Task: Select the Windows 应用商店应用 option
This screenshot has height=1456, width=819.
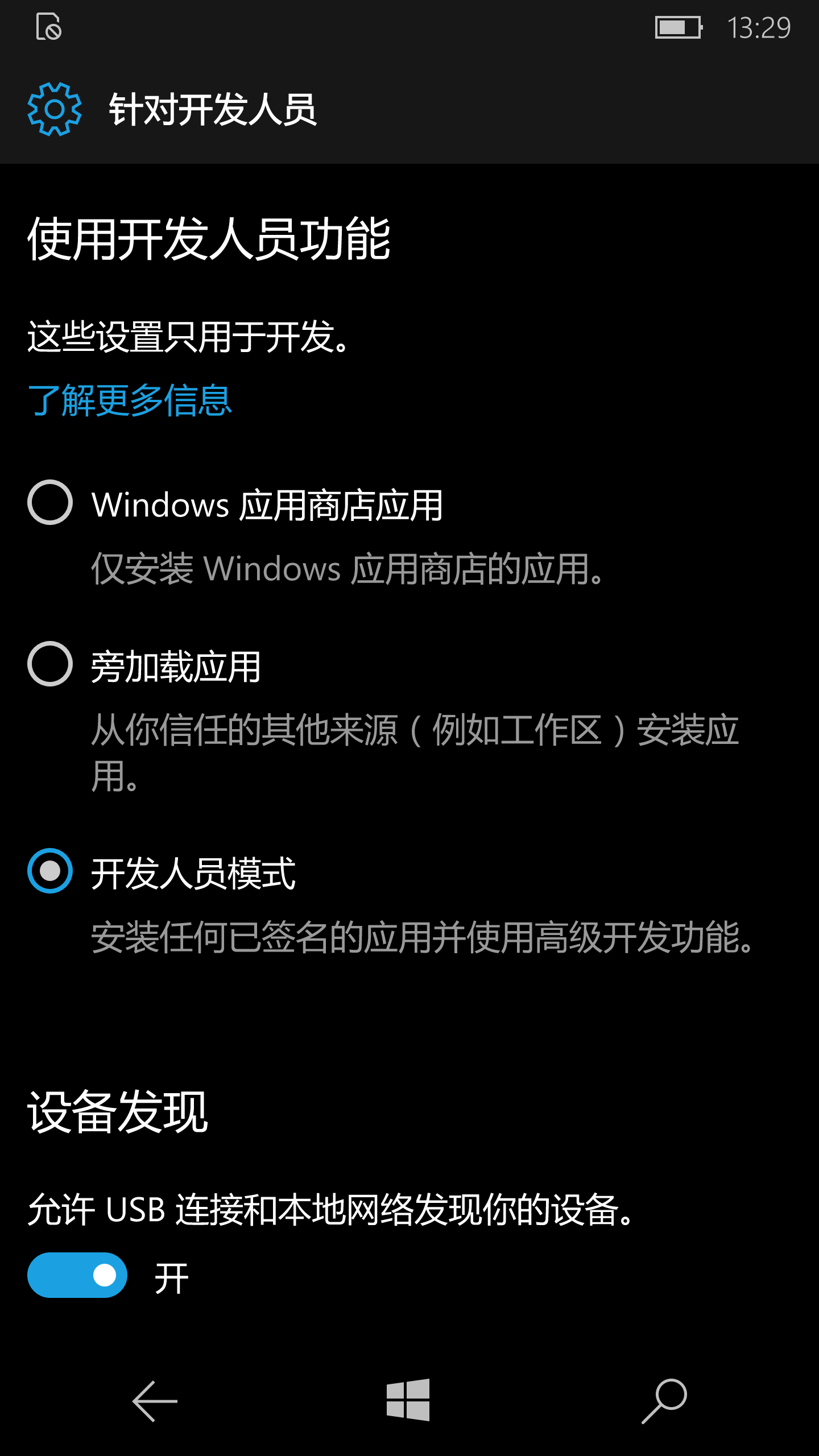Action: 50,503
